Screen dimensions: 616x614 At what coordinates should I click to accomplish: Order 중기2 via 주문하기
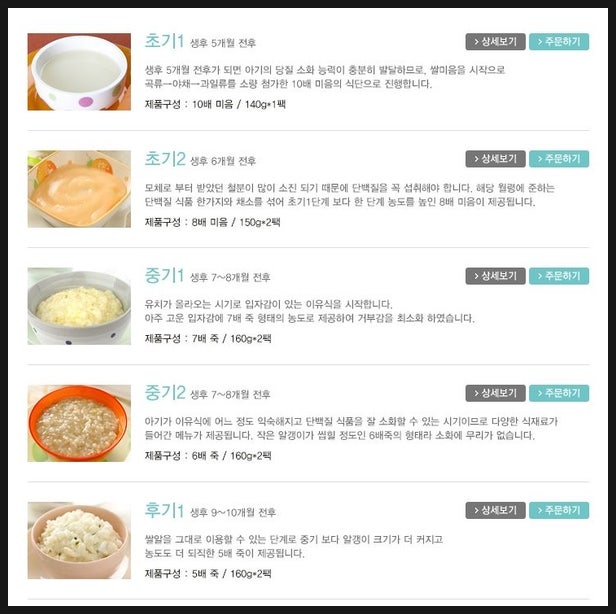(x=558, y=393)
